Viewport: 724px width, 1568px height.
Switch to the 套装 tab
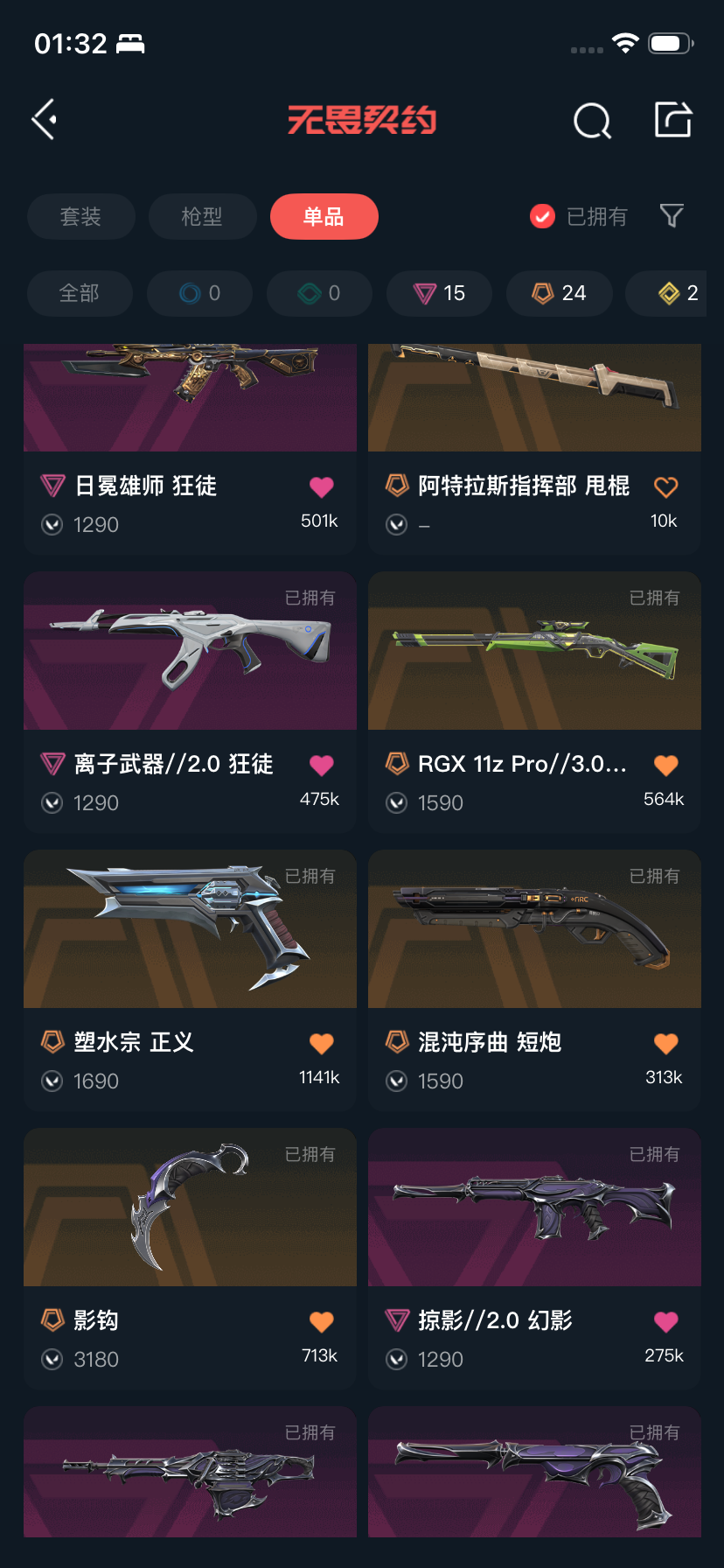(81, 216)
